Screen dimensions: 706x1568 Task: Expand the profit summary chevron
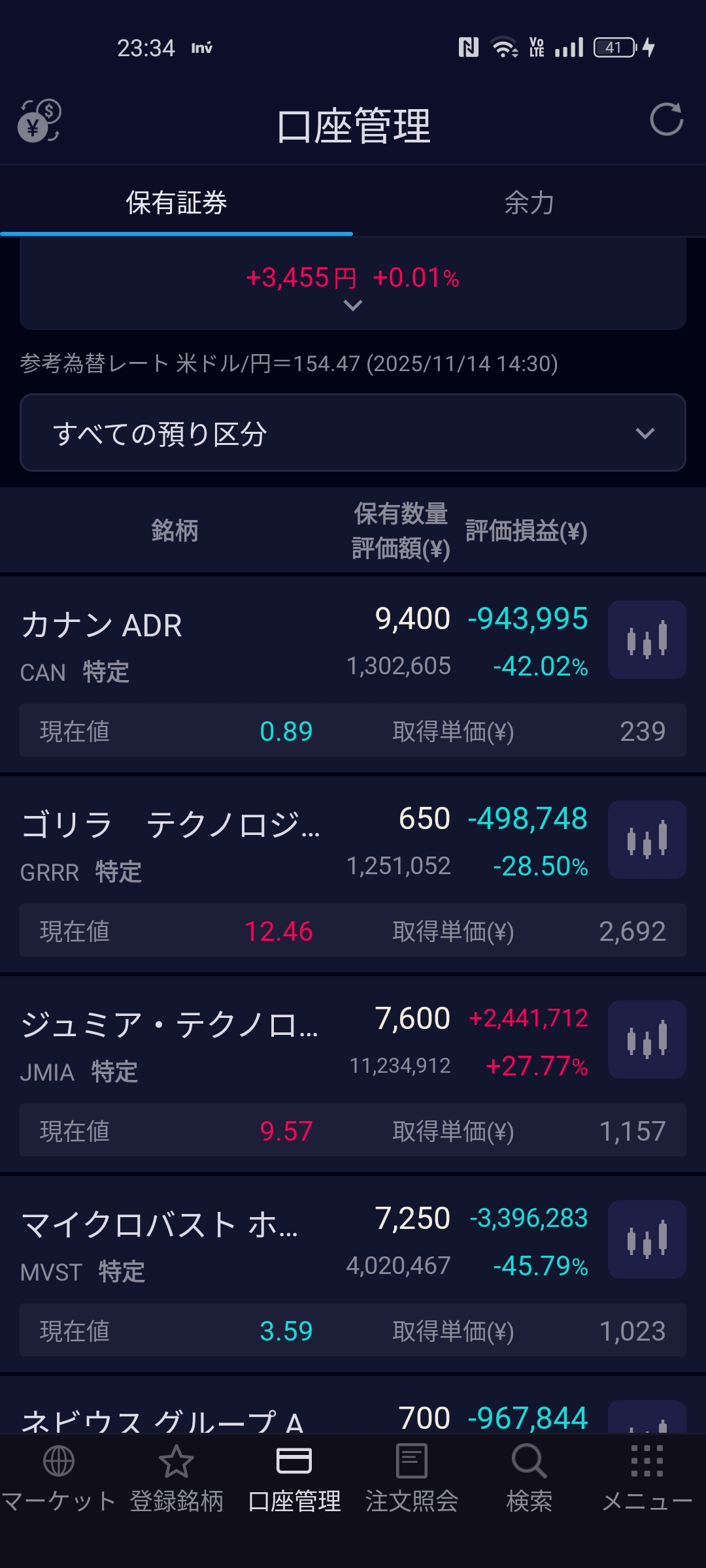(x=353, y=306)
